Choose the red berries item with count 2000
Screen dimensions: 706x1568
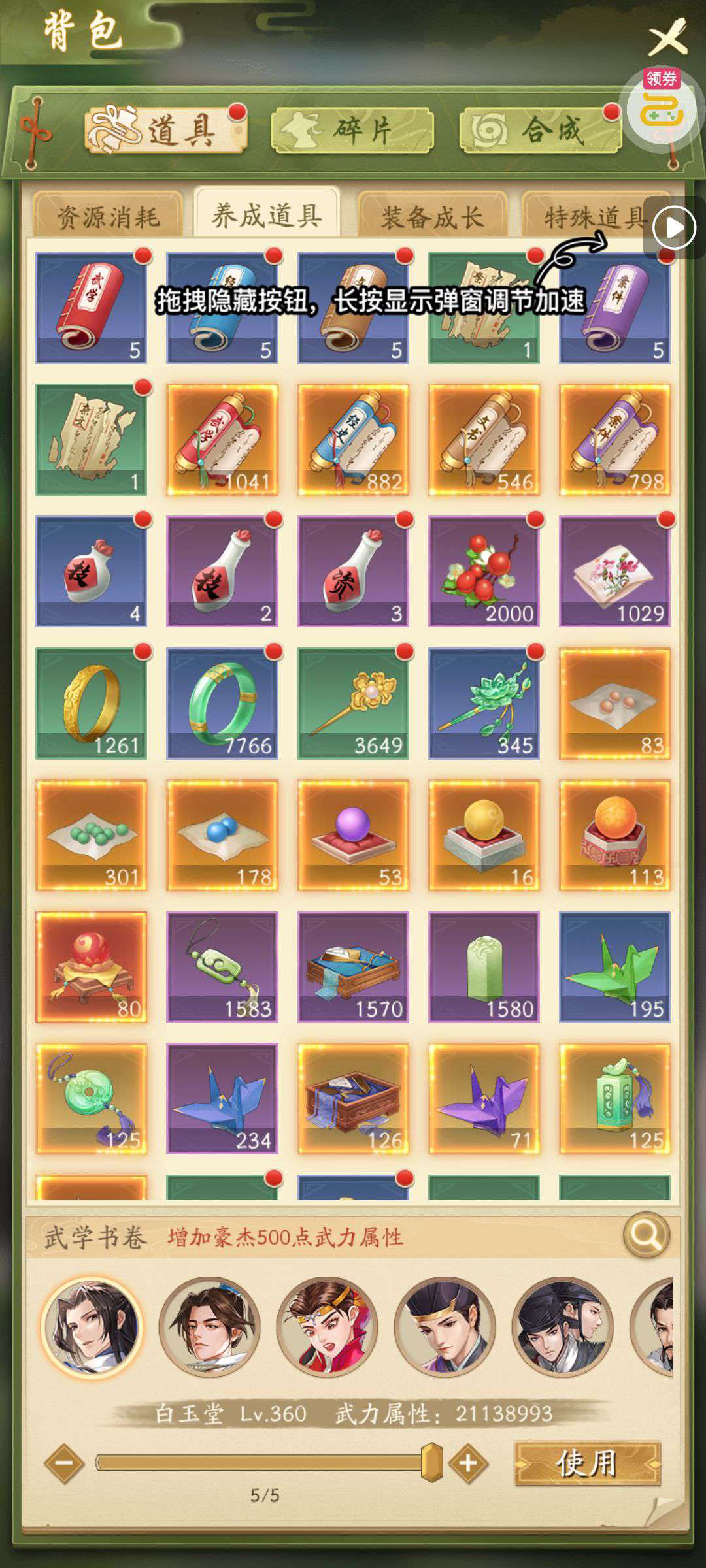[x=484, y=572]
